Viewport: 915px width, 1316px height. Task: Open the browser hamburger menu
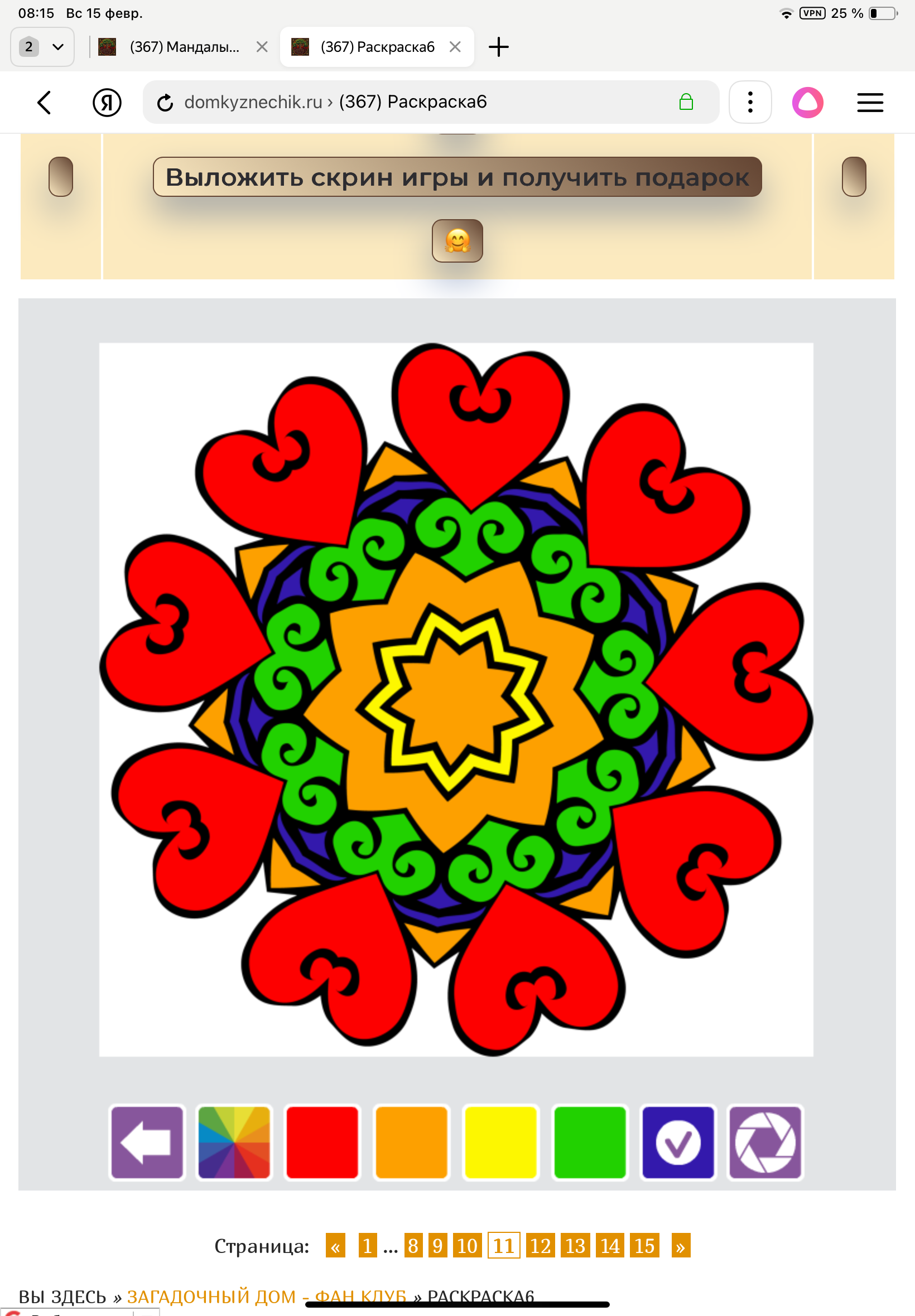(869, 103)
